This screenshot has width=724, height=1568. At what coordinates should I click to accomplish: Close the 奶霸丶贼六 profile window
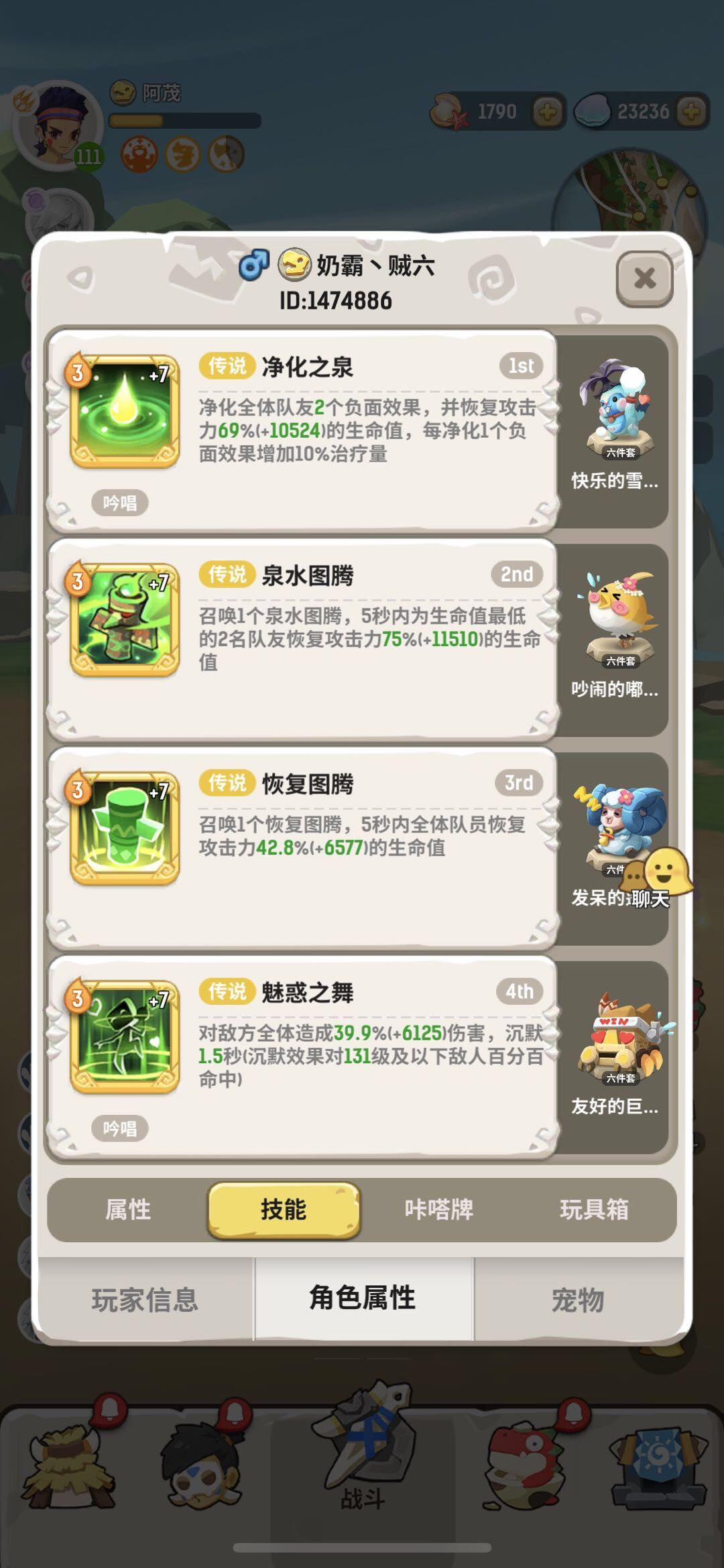point(644,277)
